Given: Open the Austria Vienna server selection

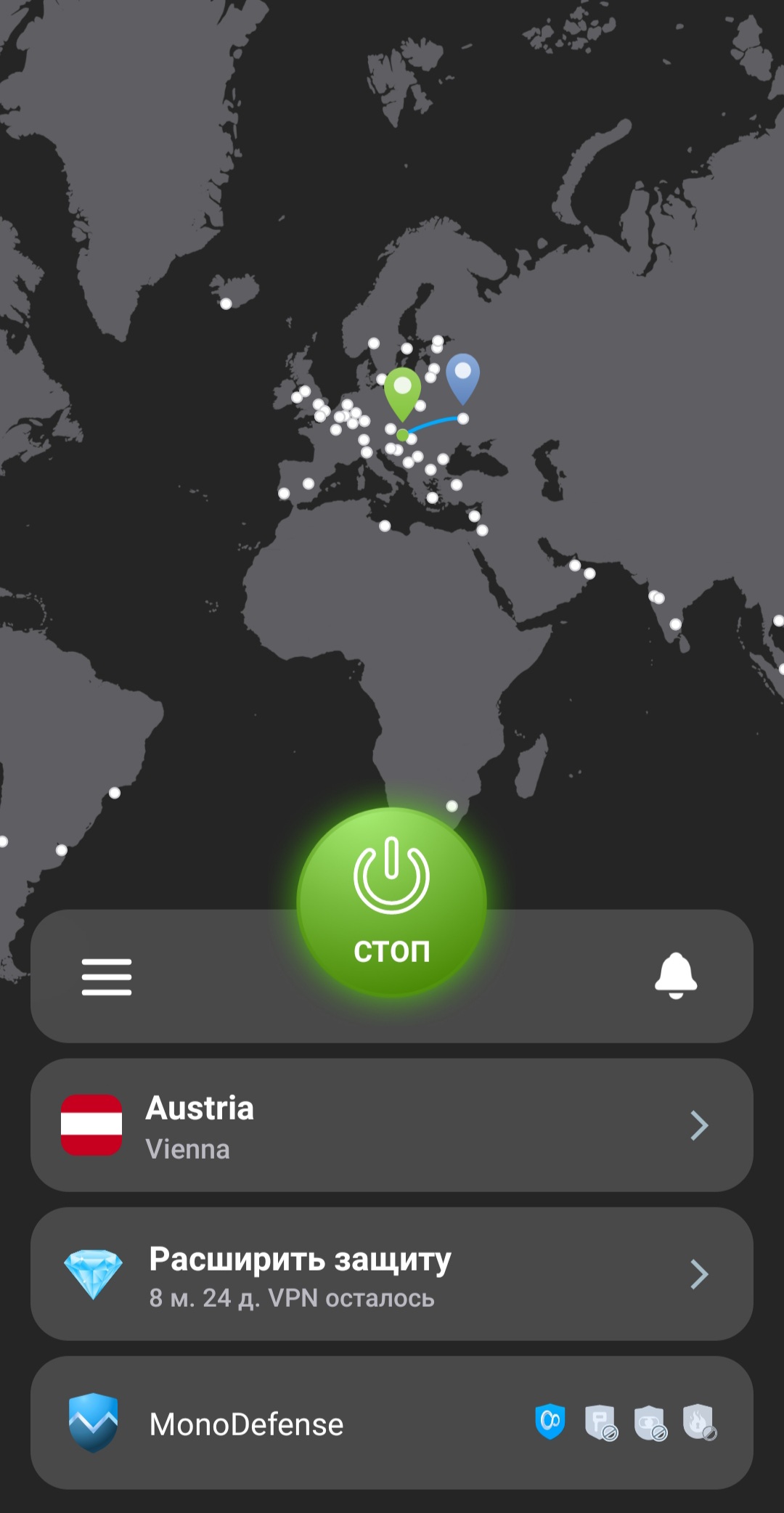Looking at the screenshot, I should coord(392,1125).
